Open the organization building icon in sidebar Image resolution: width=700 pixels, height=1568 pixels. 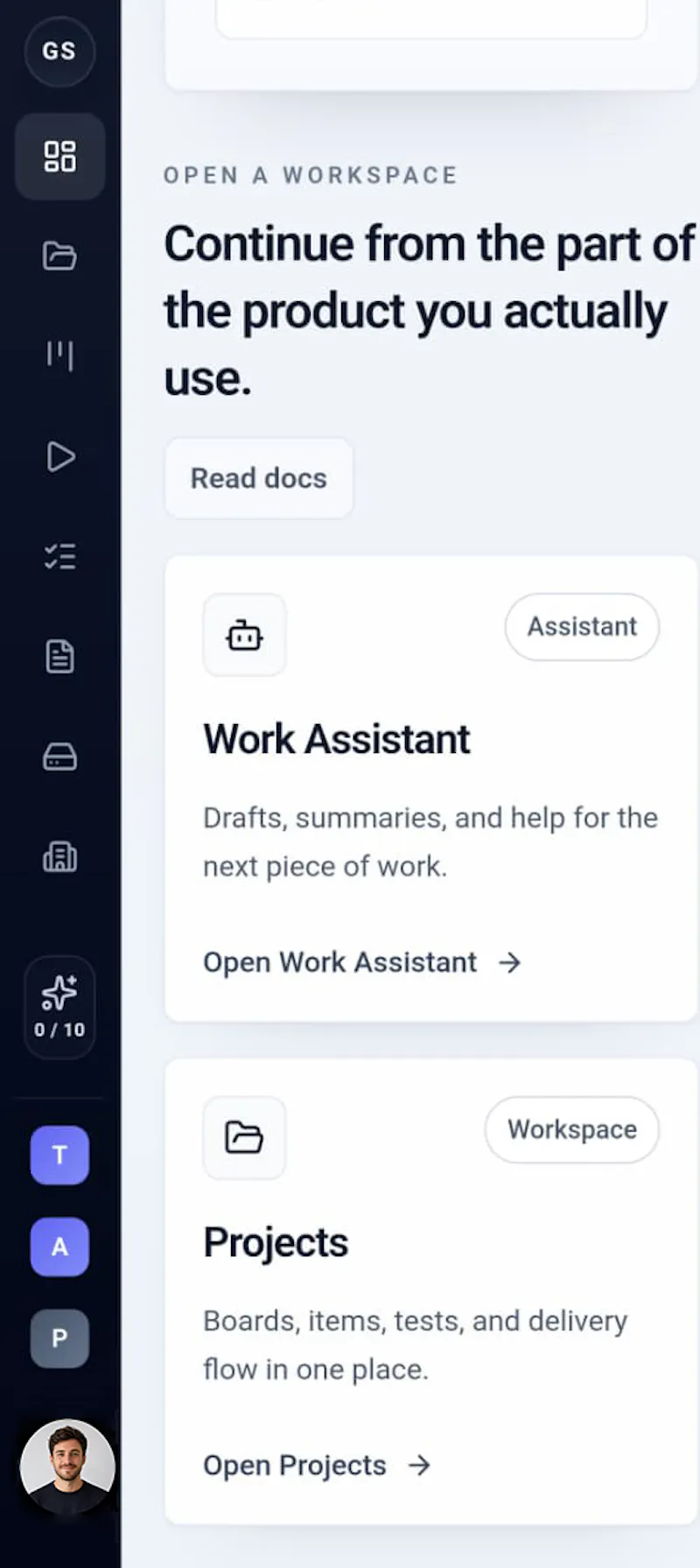coord(59,856)
